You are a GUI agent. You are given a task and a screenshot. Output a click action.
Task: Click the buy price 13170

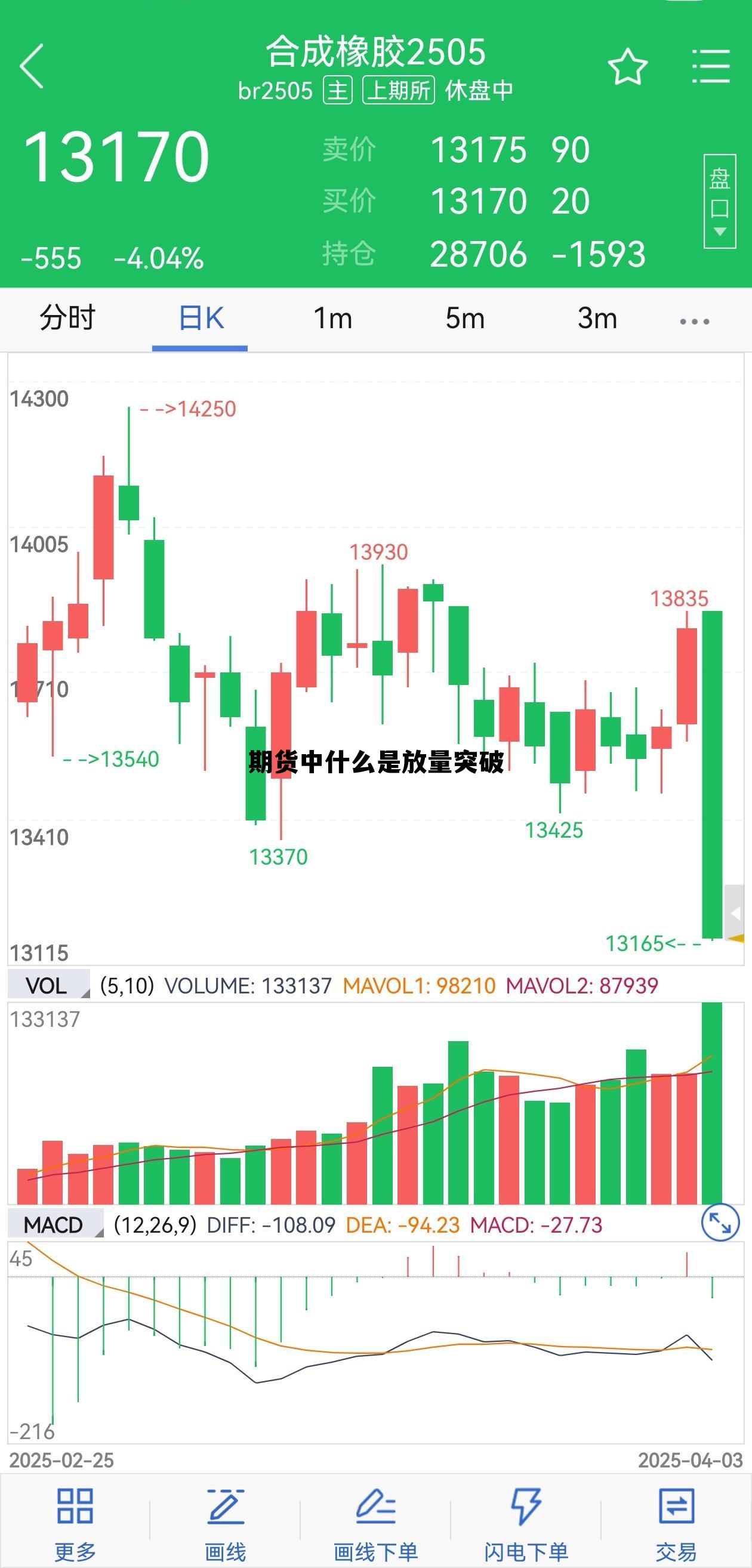(480, 201)
